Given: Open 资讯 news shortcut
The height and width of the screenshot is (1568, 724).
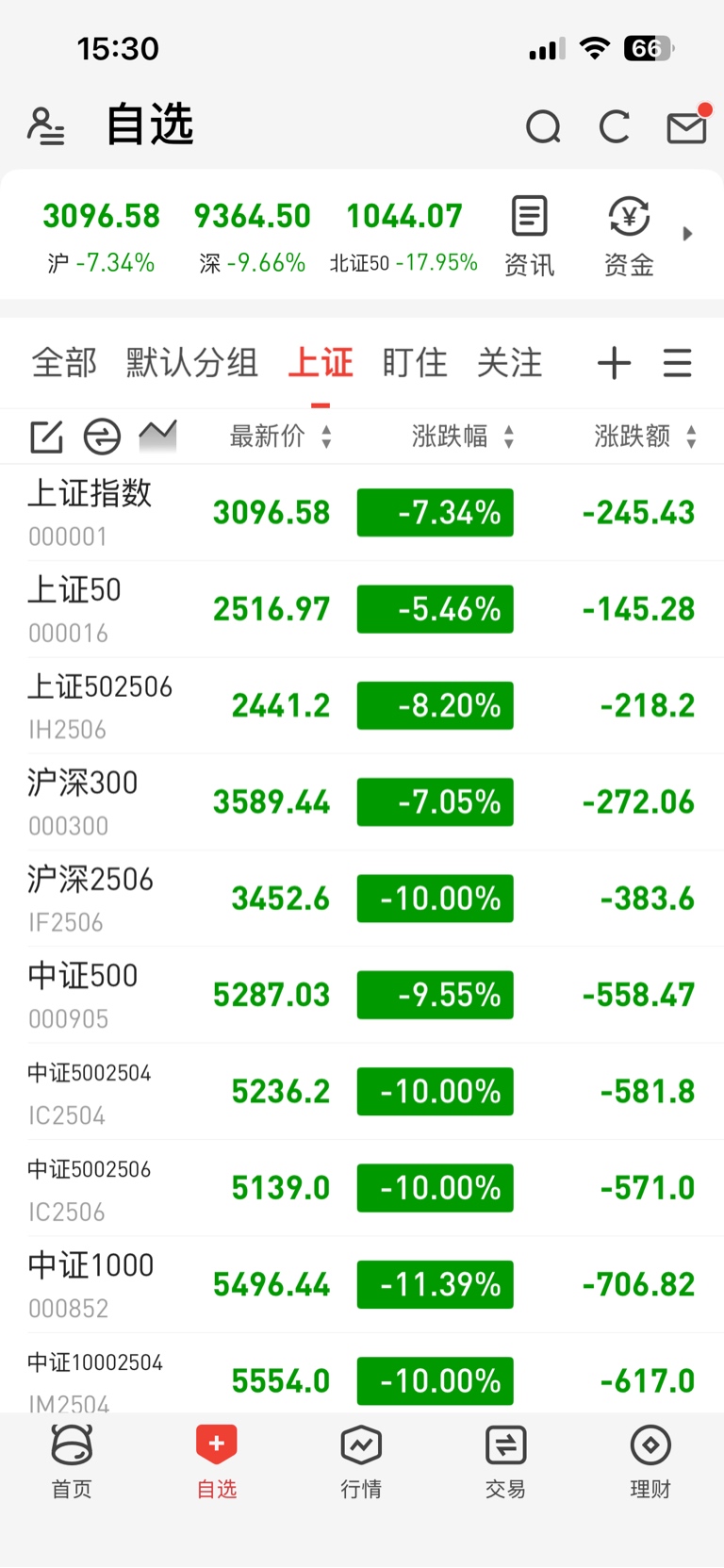Looking at the screenshot, I should click(530, 236).
